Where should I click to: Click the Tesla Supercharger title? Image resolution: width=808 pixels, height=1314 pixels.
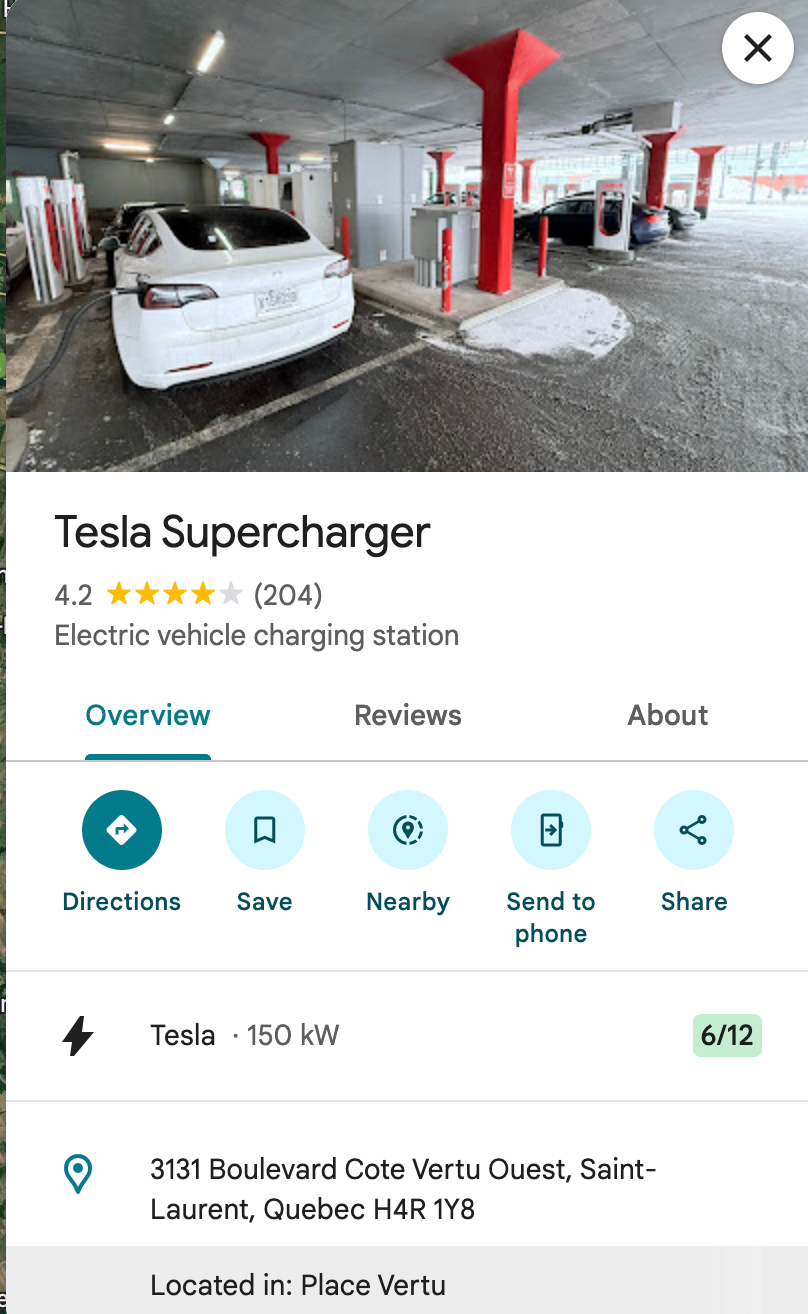(x=241, y=533)
